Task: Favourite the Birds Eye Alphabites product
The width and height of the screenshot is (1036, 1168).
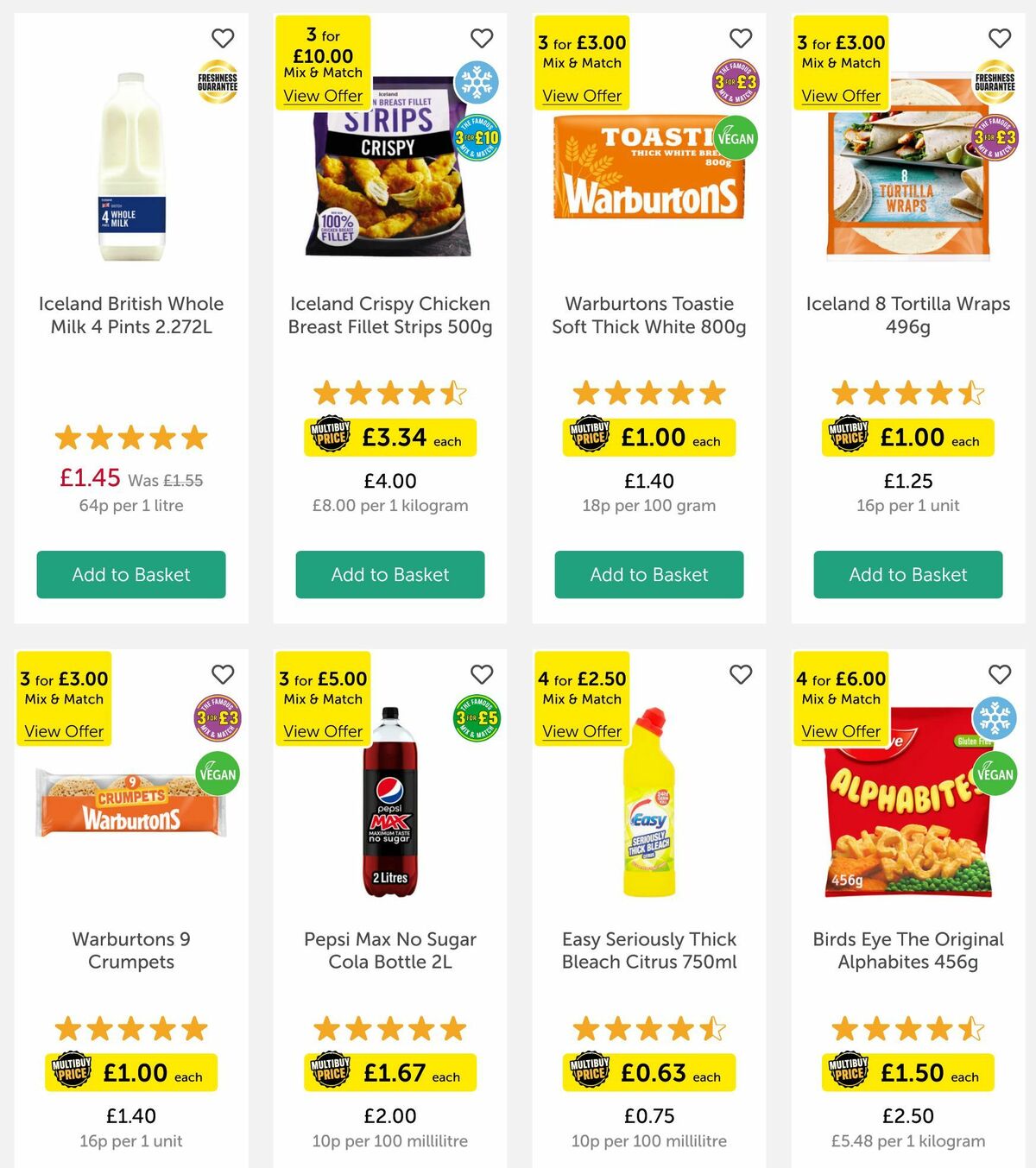Action: point(1000,673)
